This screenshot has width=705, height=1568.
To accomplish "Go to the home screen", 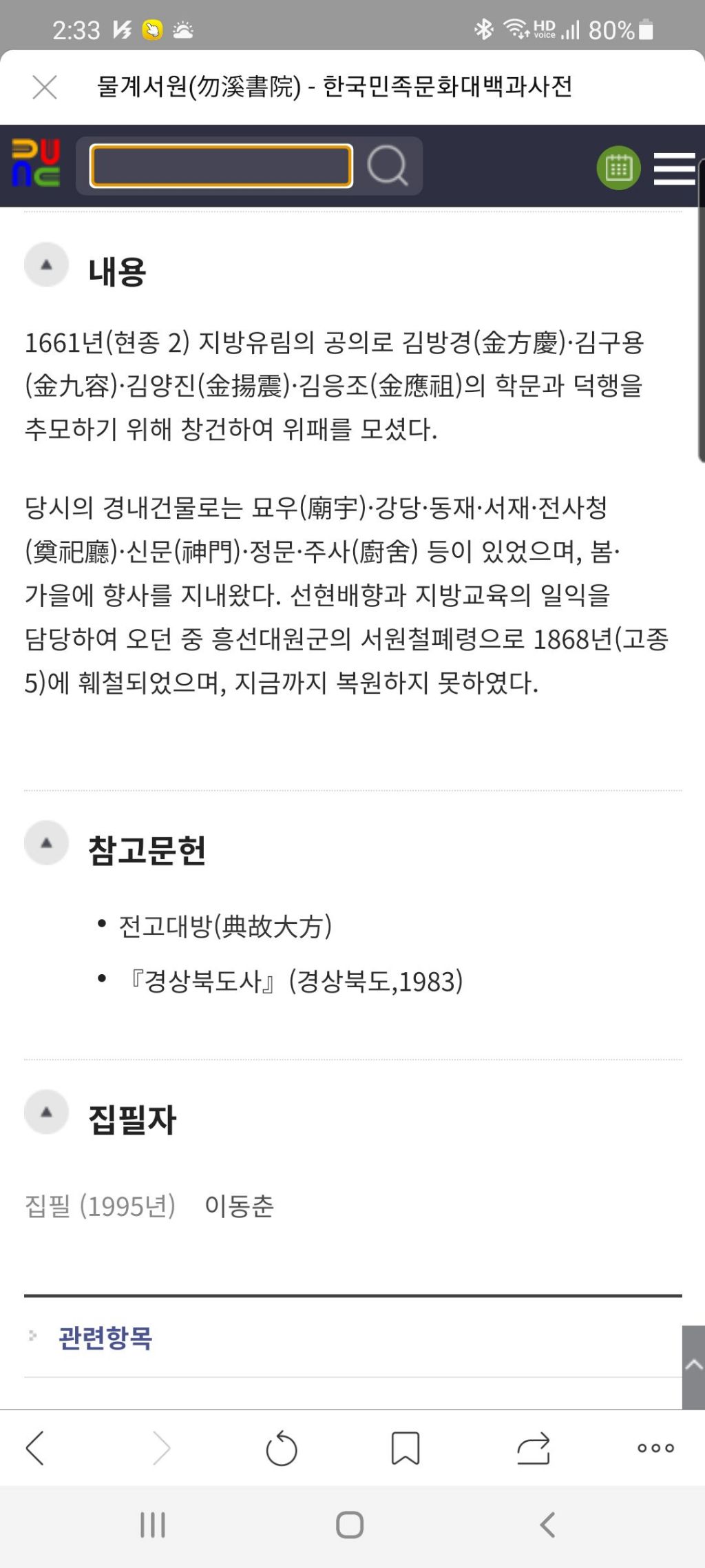I will tap(350, 1525).
